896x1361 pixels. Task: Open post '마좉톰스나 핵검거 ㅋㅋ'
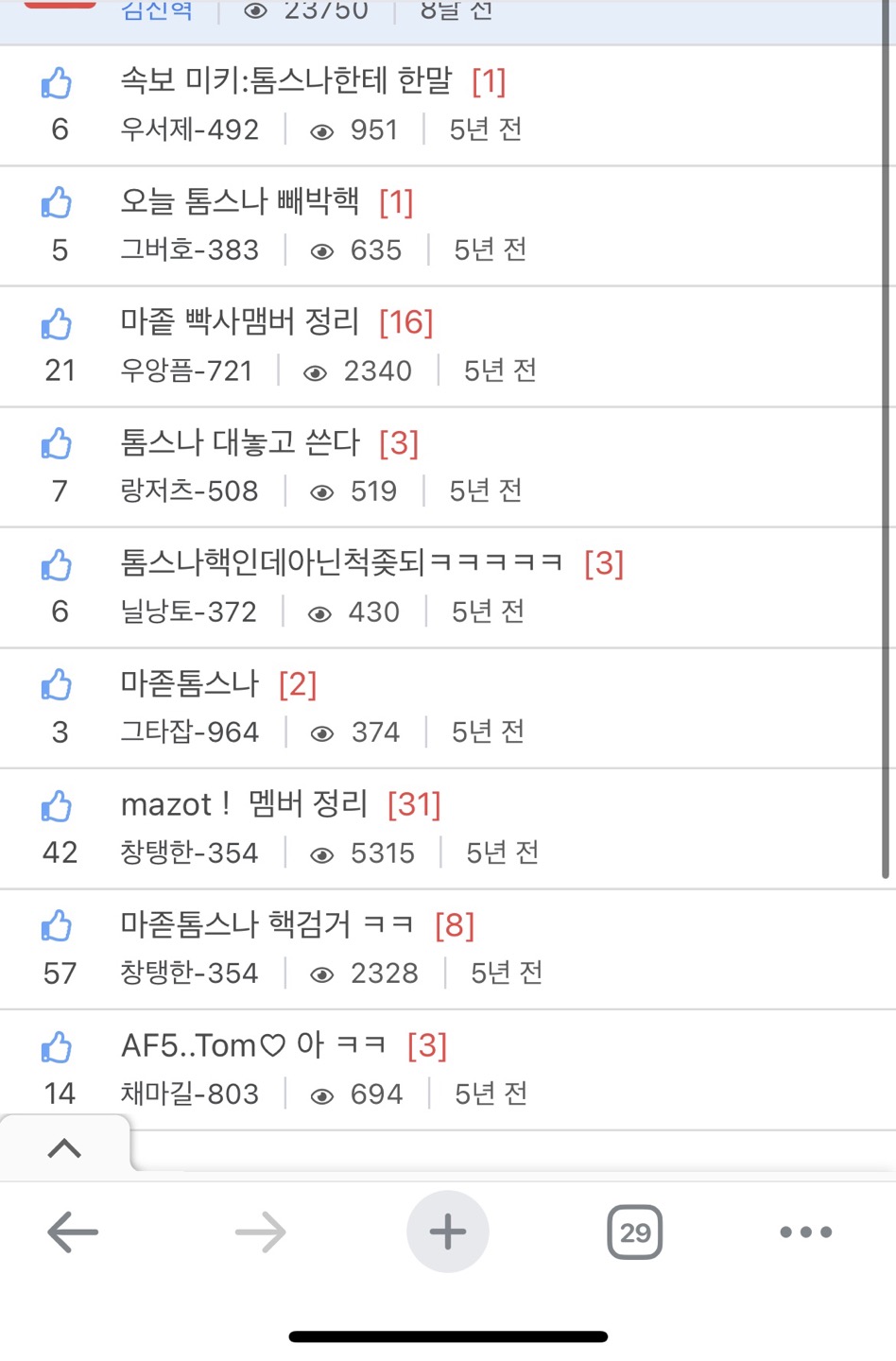coord(267,924)
